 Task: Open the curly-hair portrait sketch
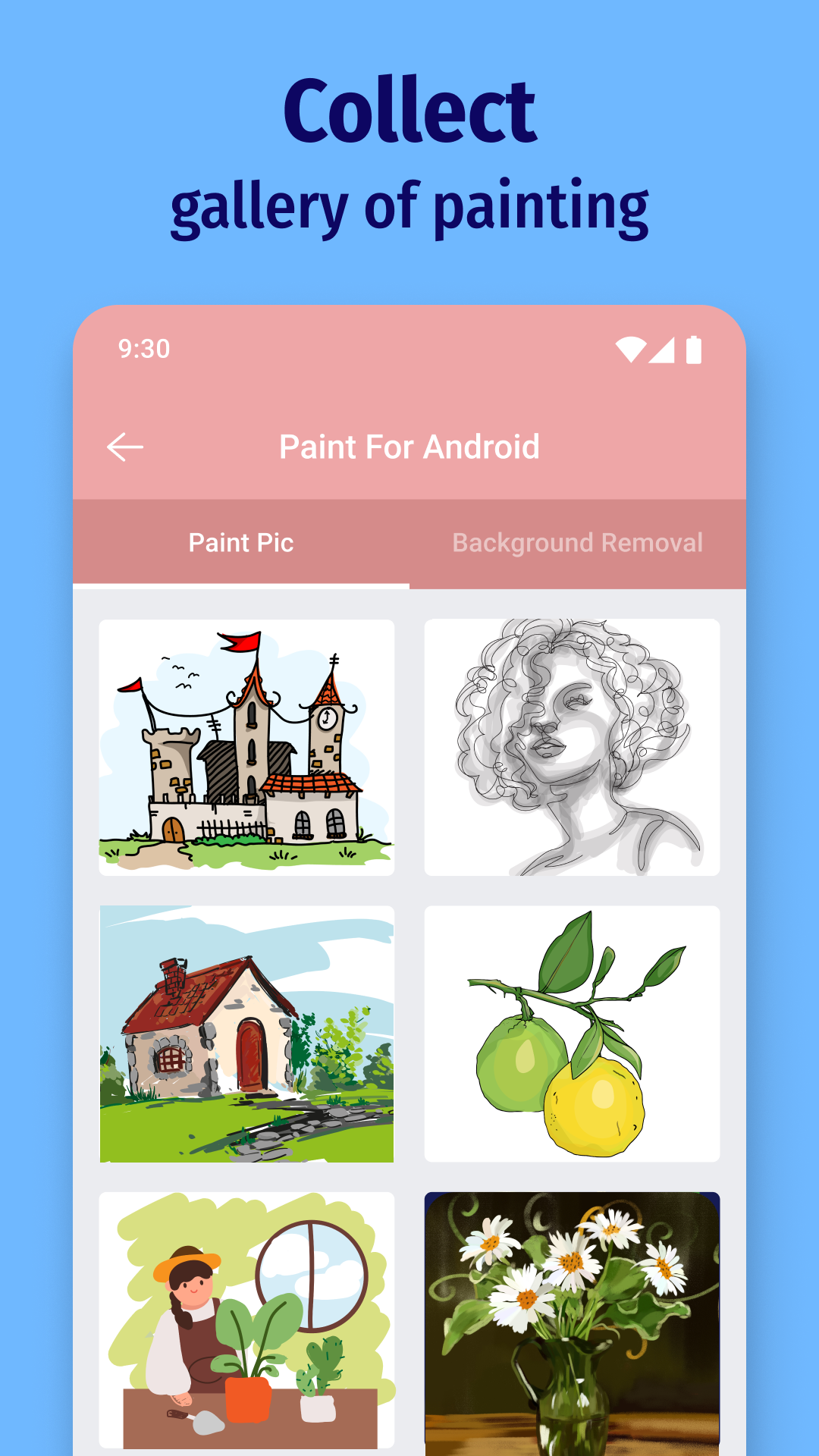coord(571,747)
